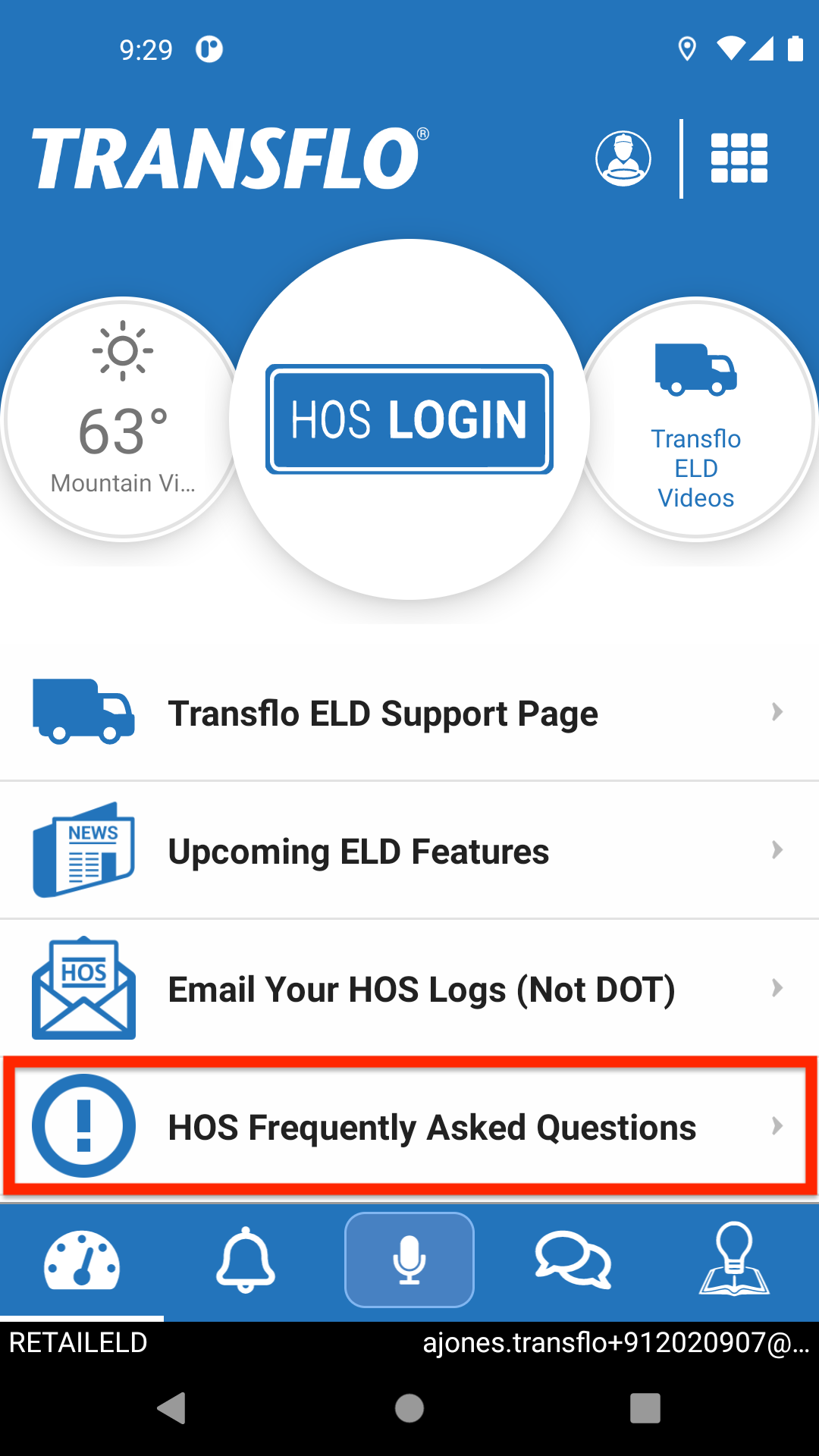
Task: Activate the microphone voice button
Action: 409,1260
